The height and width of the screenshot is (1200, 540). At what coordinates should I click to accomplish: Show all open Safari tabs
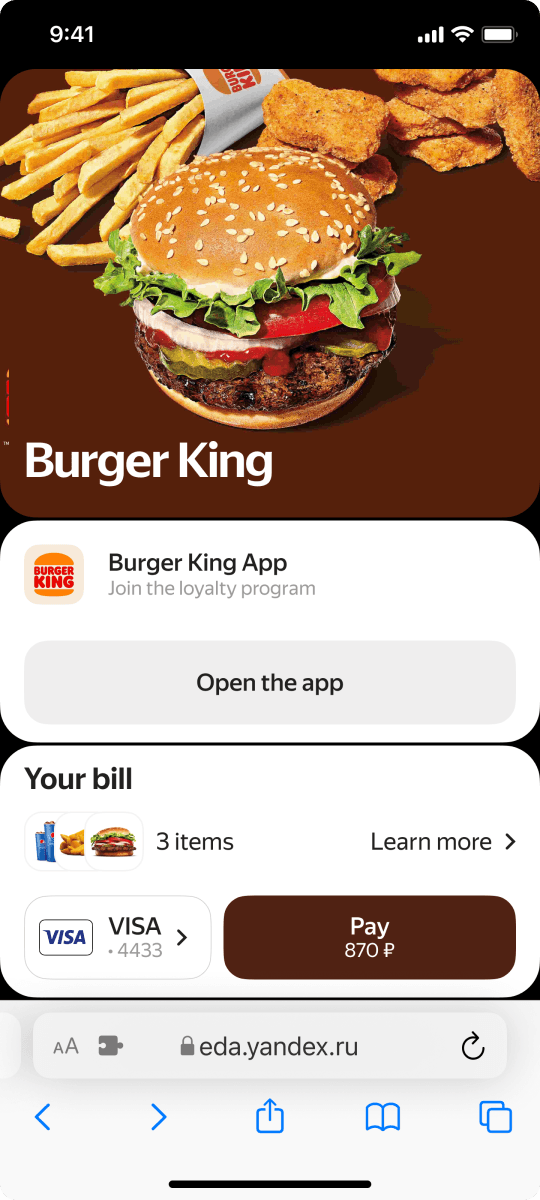(x=496, y=1116)
